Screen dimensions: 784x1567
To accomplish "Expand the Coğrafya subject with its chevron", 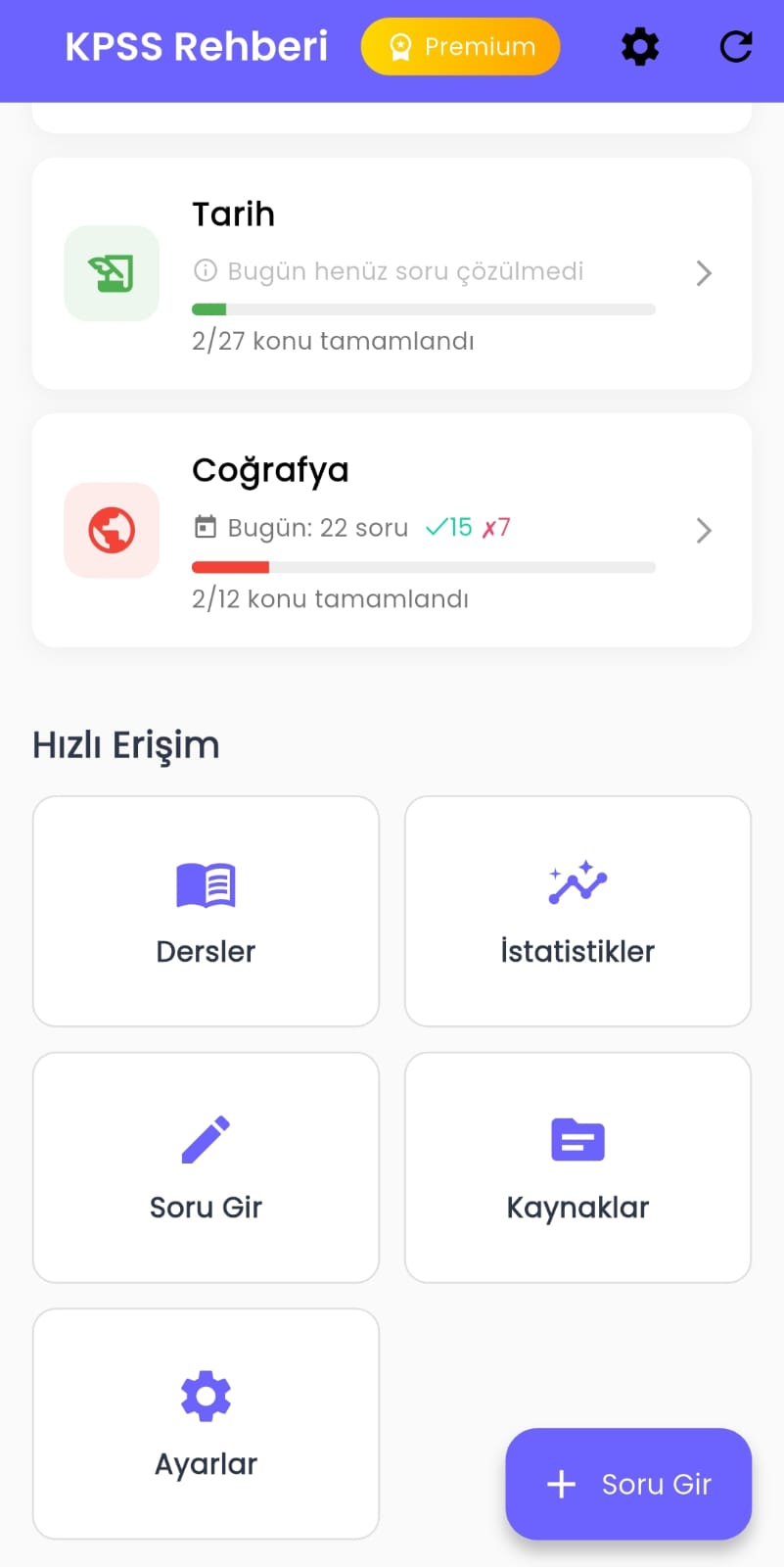I will click(703, 530).
